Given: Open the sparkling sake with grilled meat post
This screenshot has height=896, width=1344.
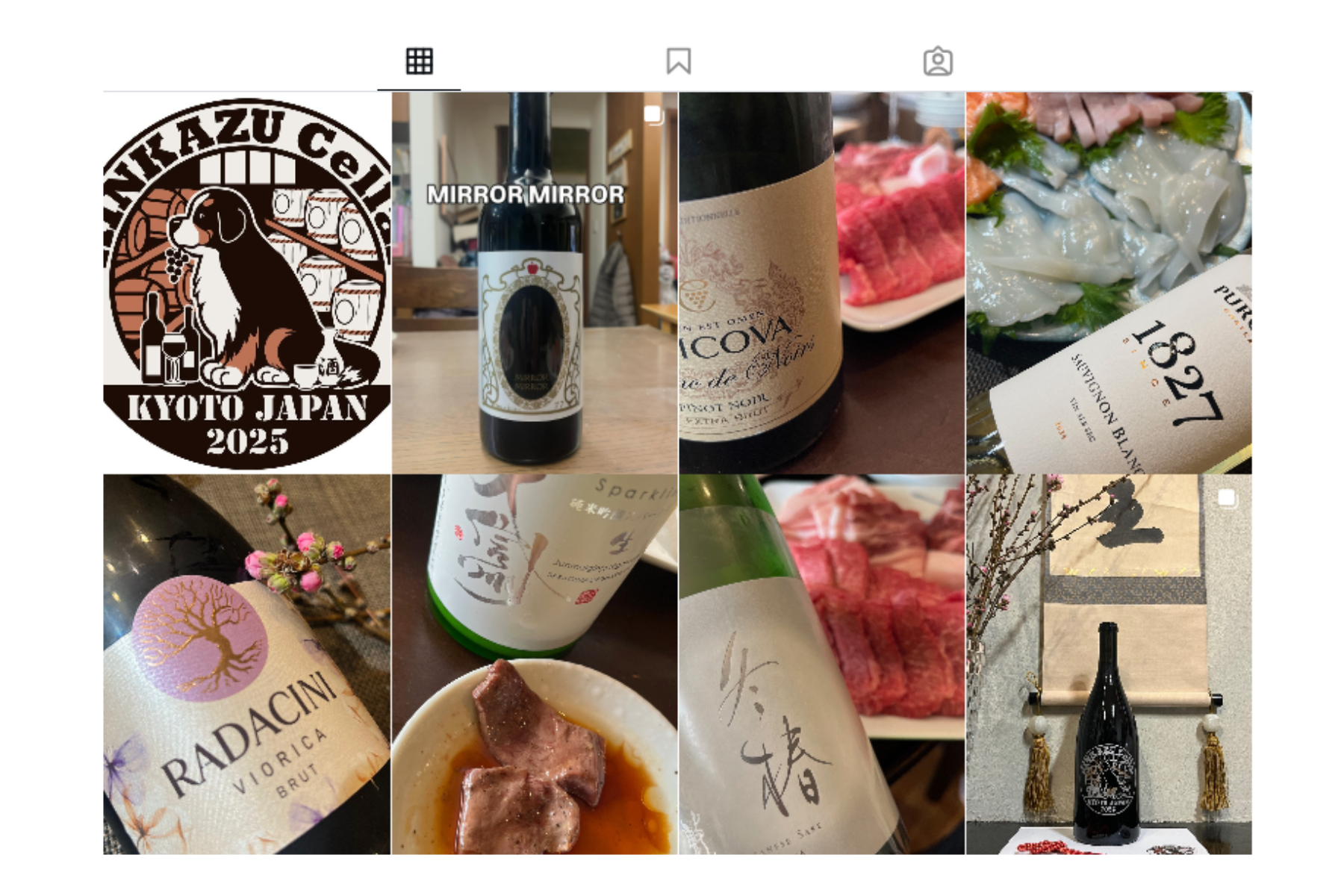Looking at the screenshot, I should [535, 665].
